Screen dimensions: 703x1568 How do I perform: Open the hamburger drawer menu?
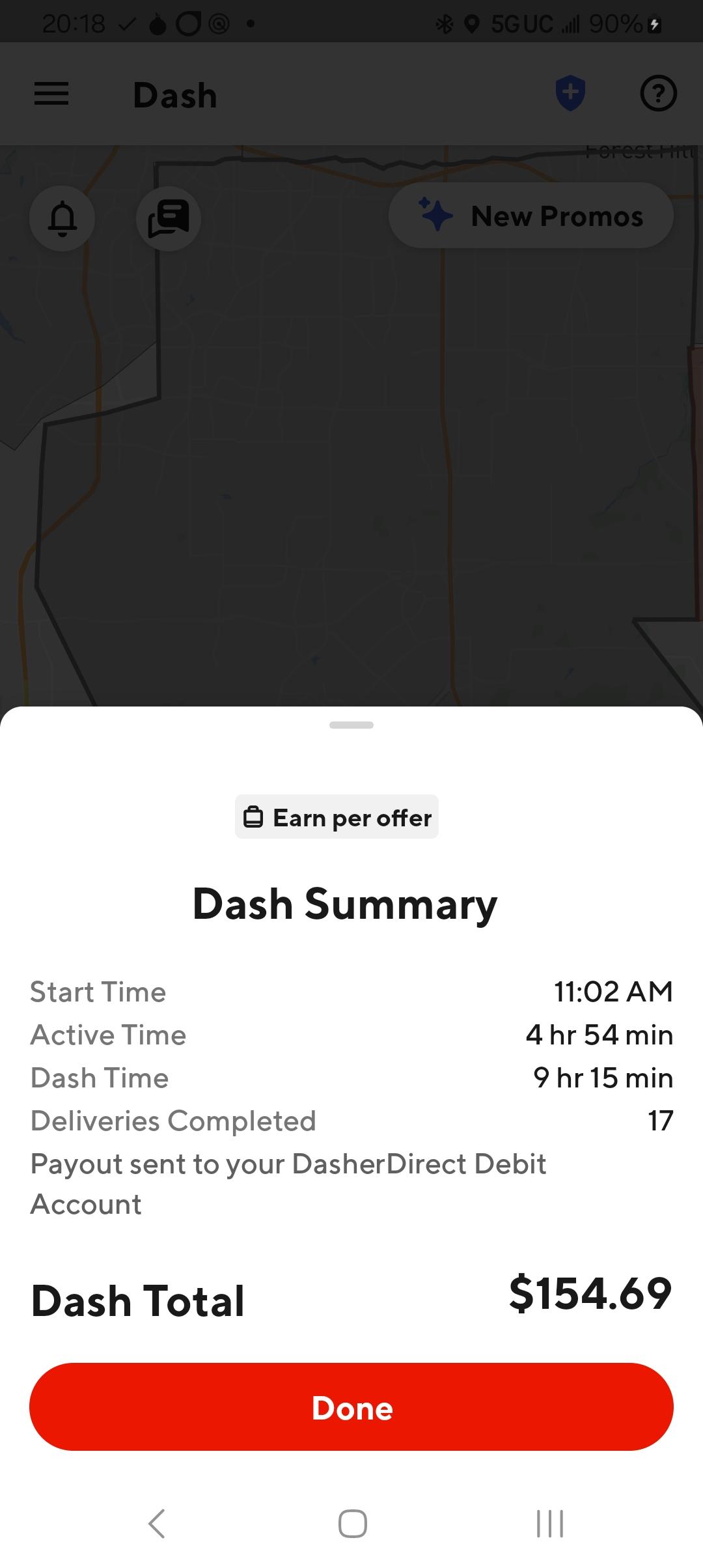[51, 94]
